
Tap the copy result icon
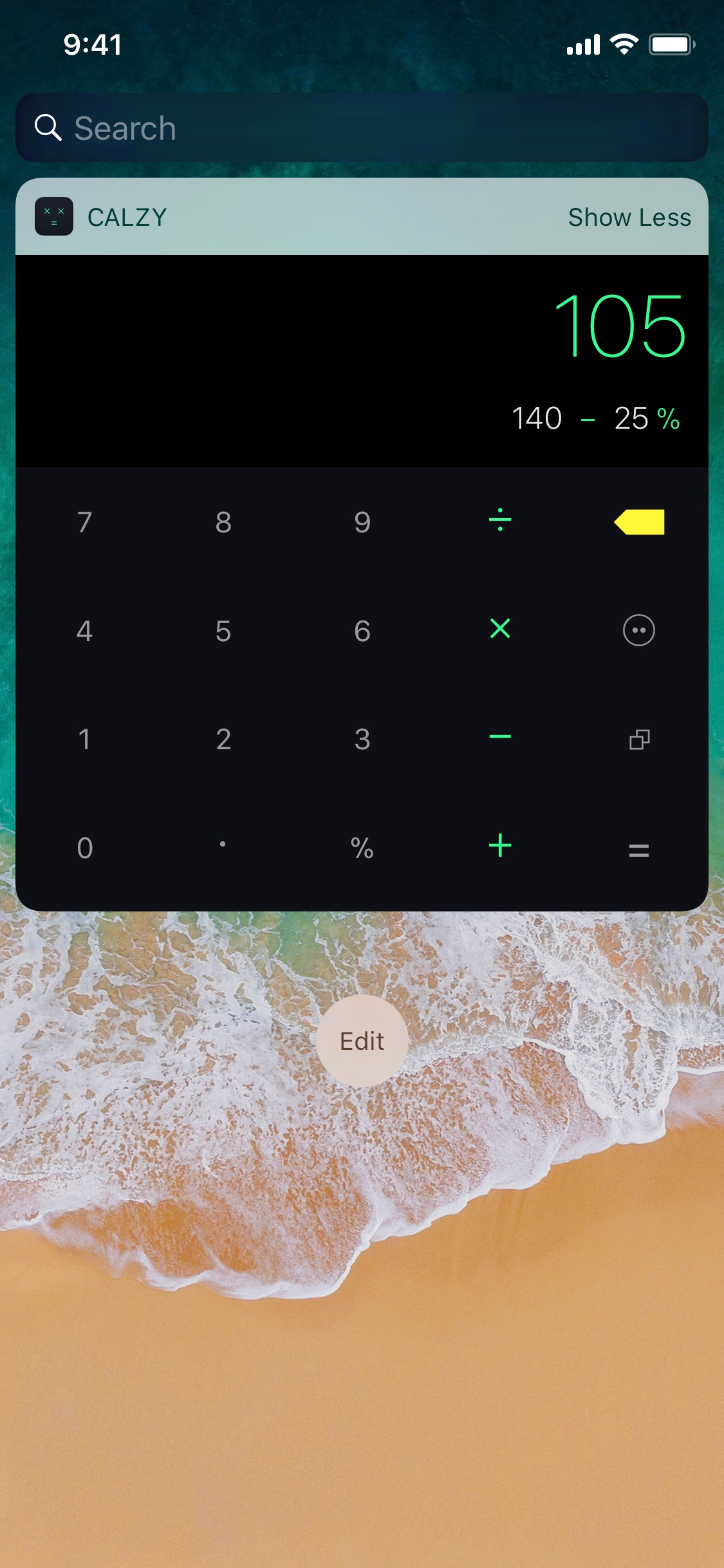[x=639, y=740]
